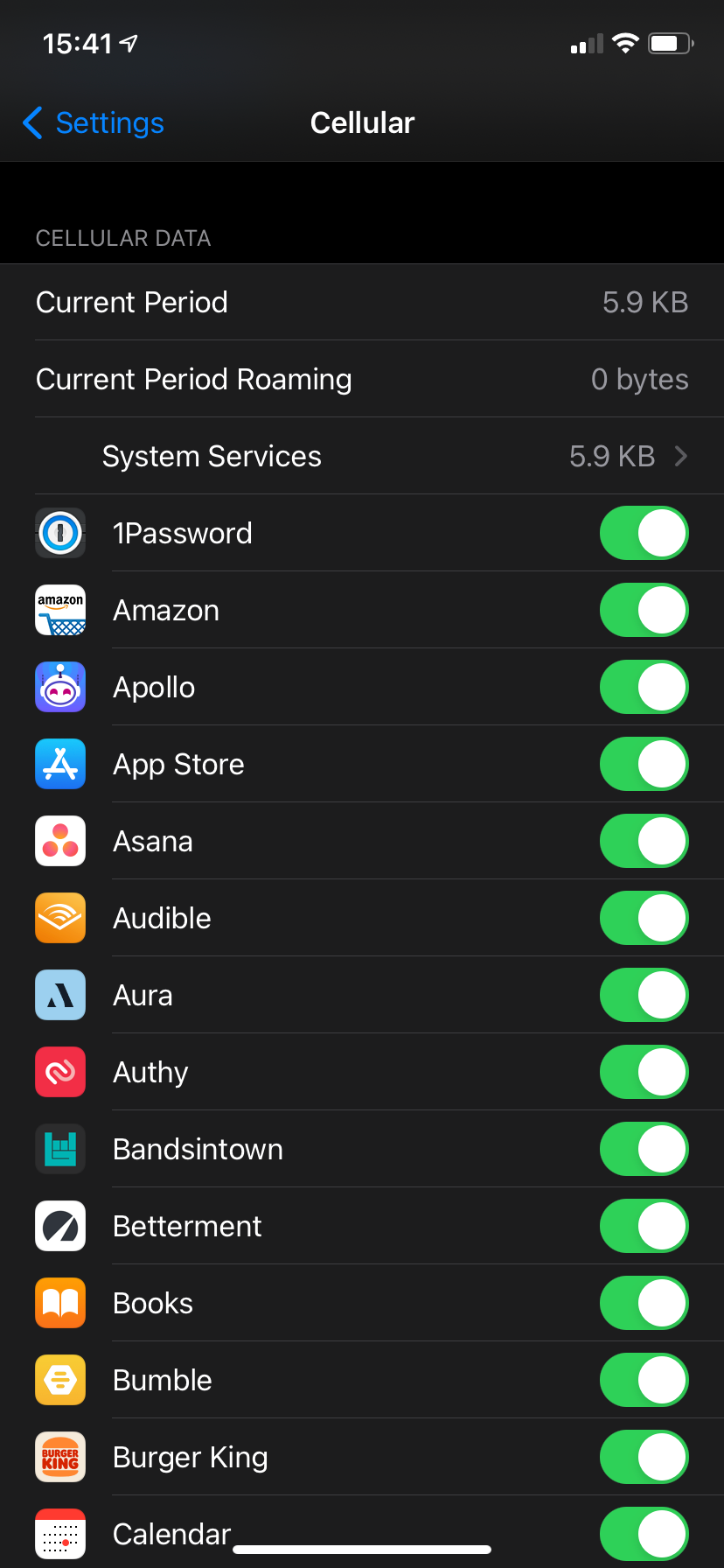
Task: Turn off Bandsintown cellular access
Action: [644, 1149]
